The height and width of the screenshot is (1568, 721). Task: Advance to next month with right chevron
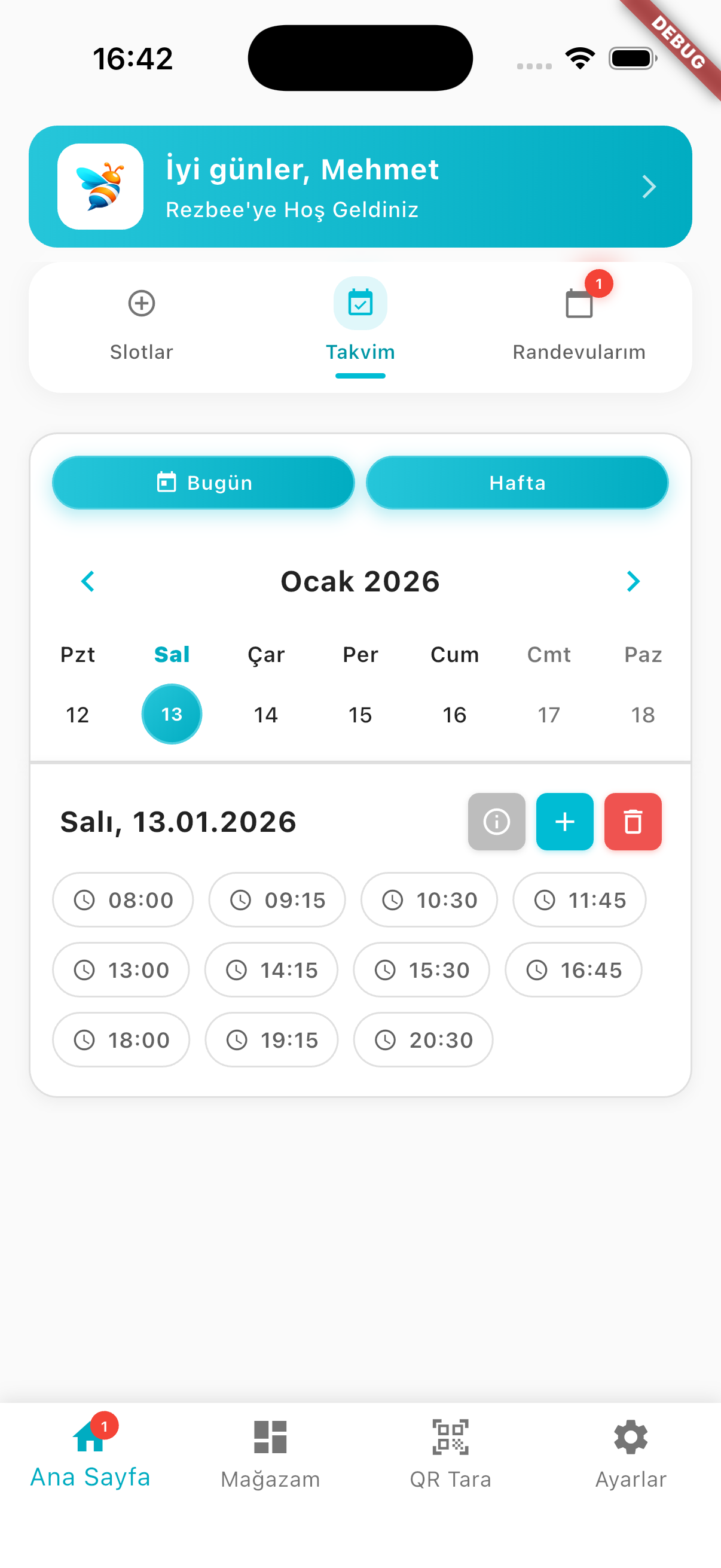633,581
